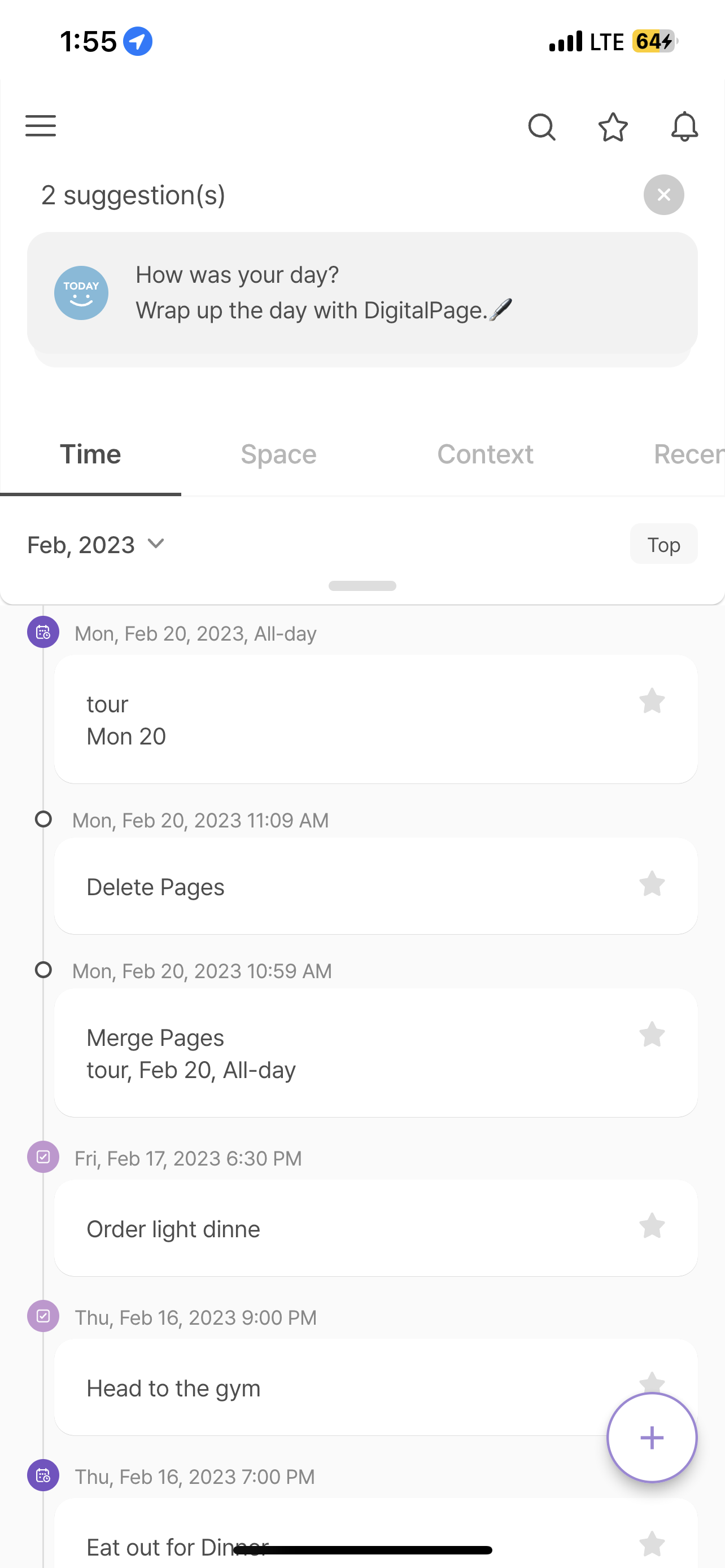This screenshot has height=1568, width=725.
Task: Star the Merge Pages entry
Action: 652,1034
